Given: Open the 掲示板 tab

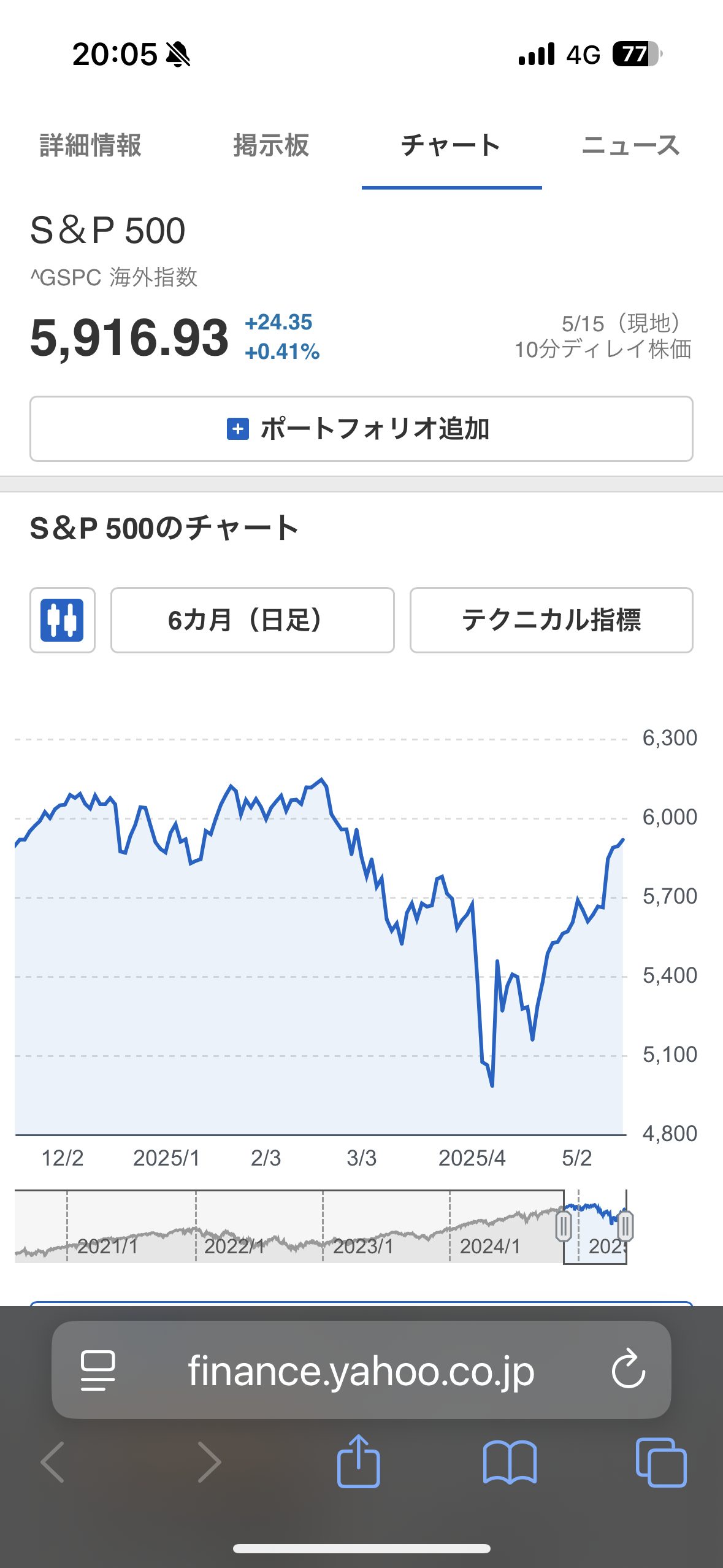Looking at the screenshot, I should click(x=271, y=146).
